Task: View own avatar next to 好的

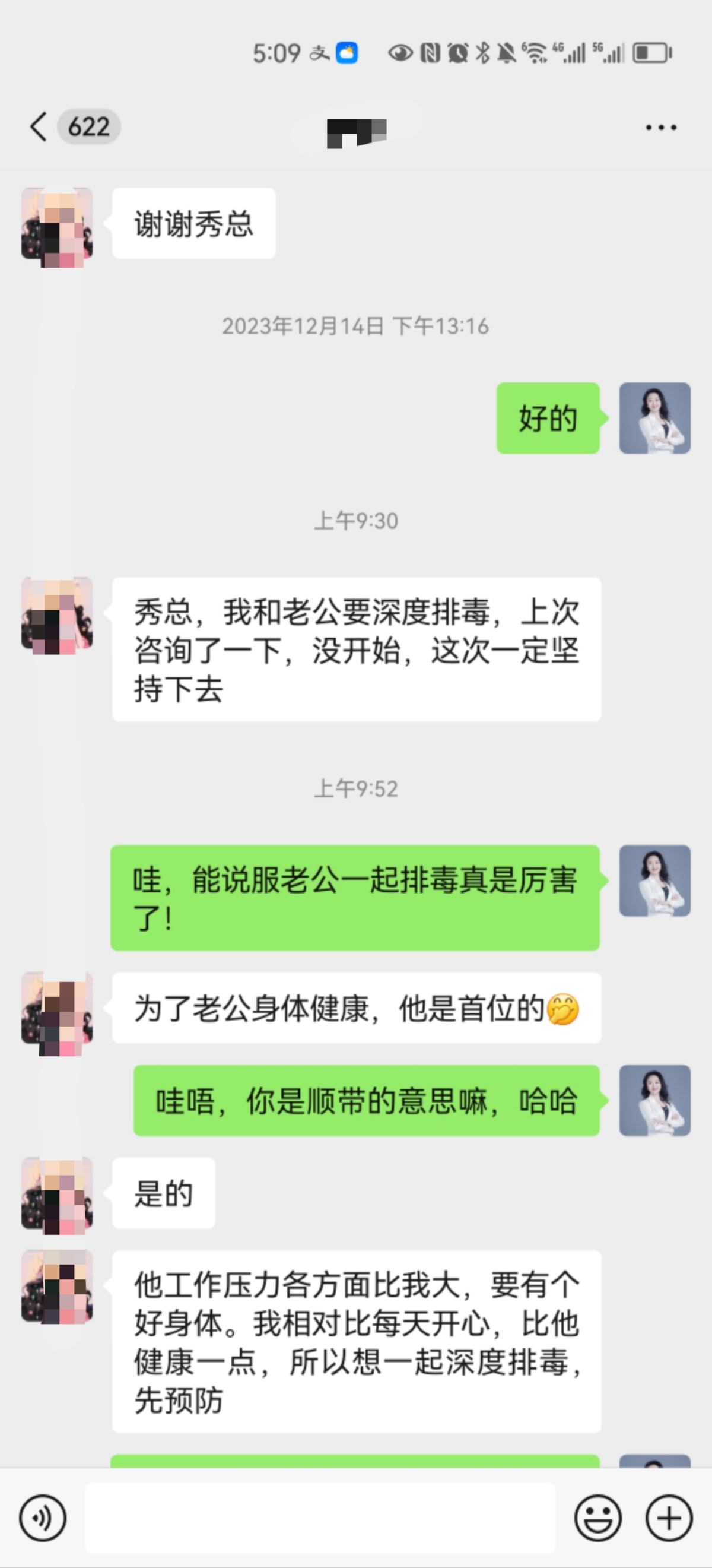Action: point(655,418)
